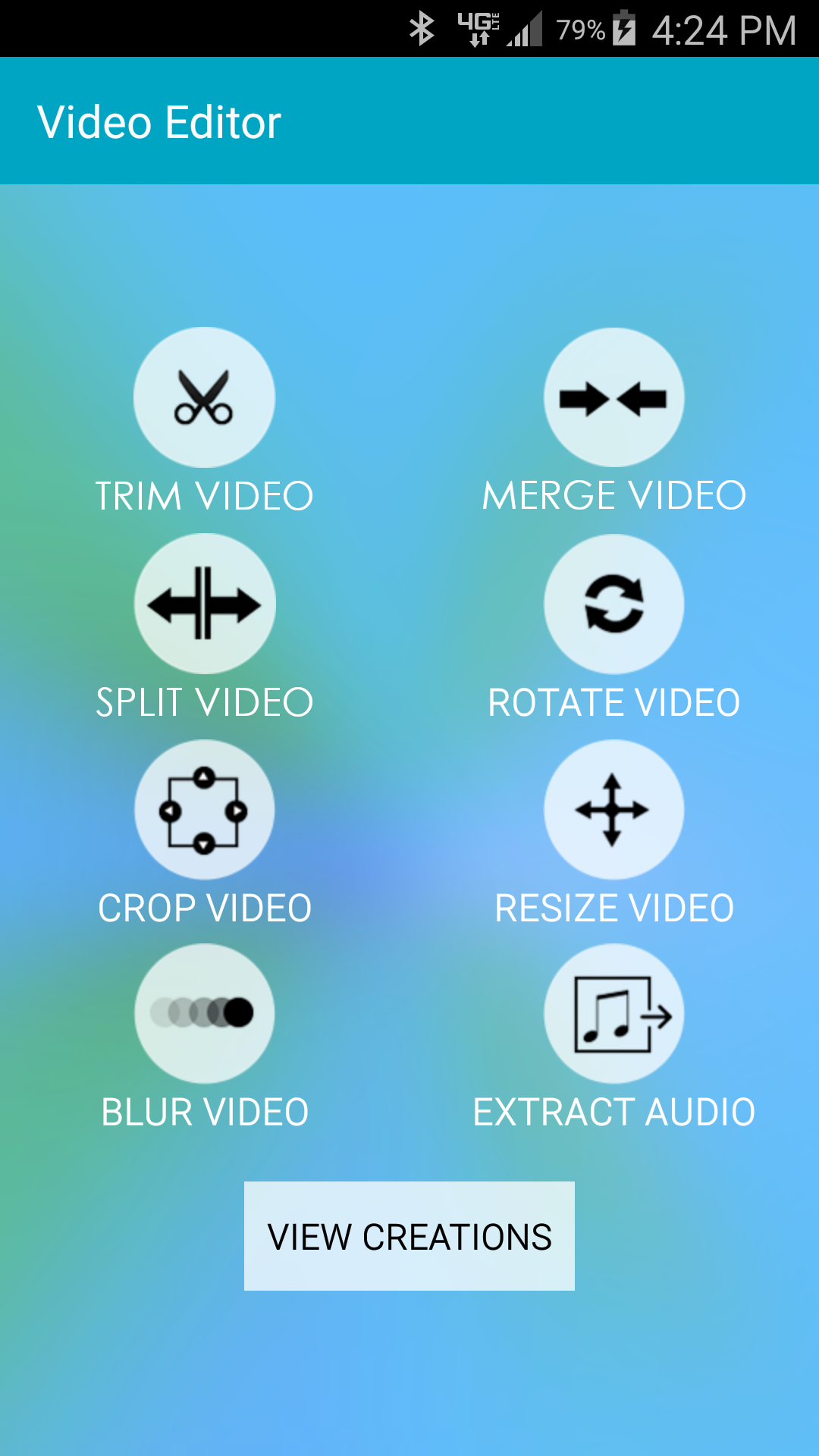
Task: Select the Merge Video option
Action: coord(613,397)
